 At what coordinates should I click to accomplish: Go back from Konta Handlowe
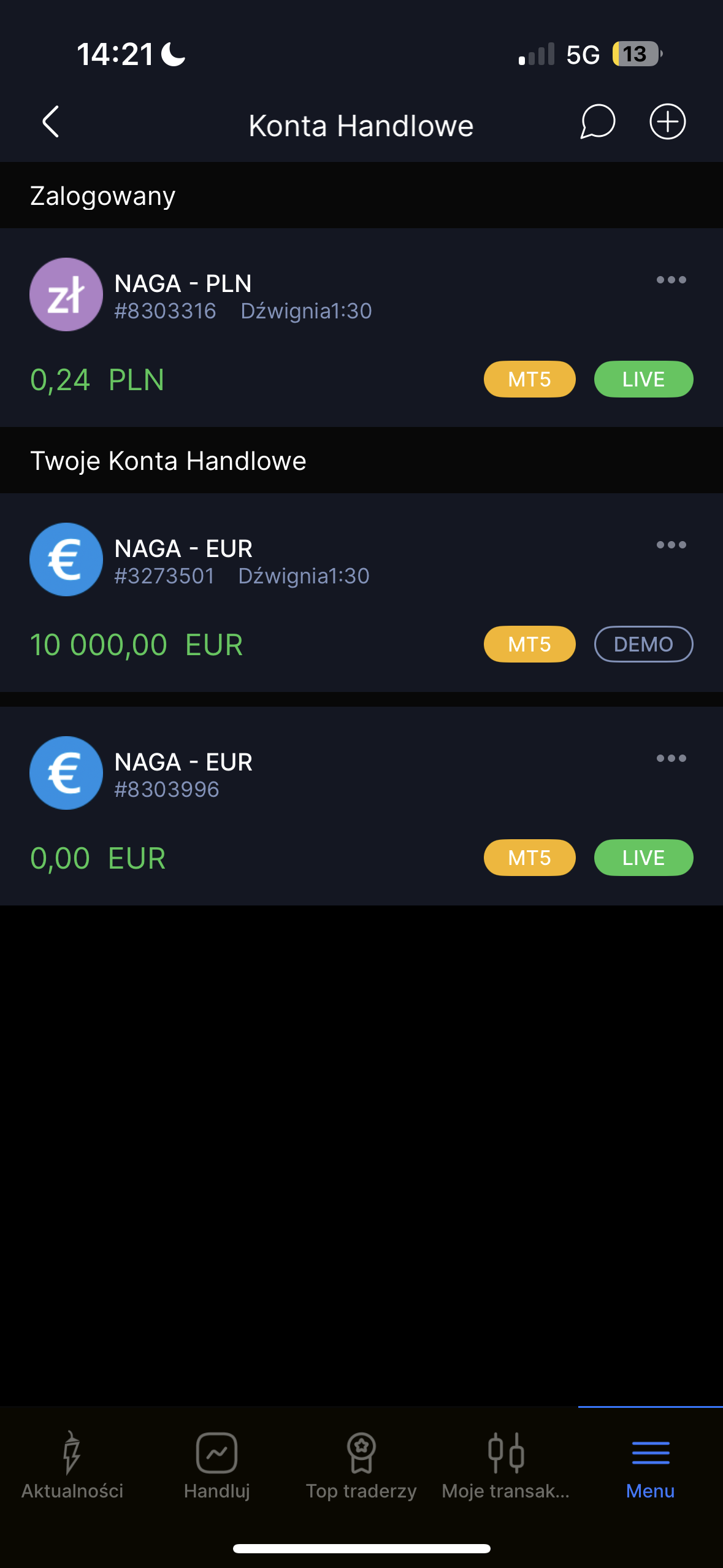50,122
